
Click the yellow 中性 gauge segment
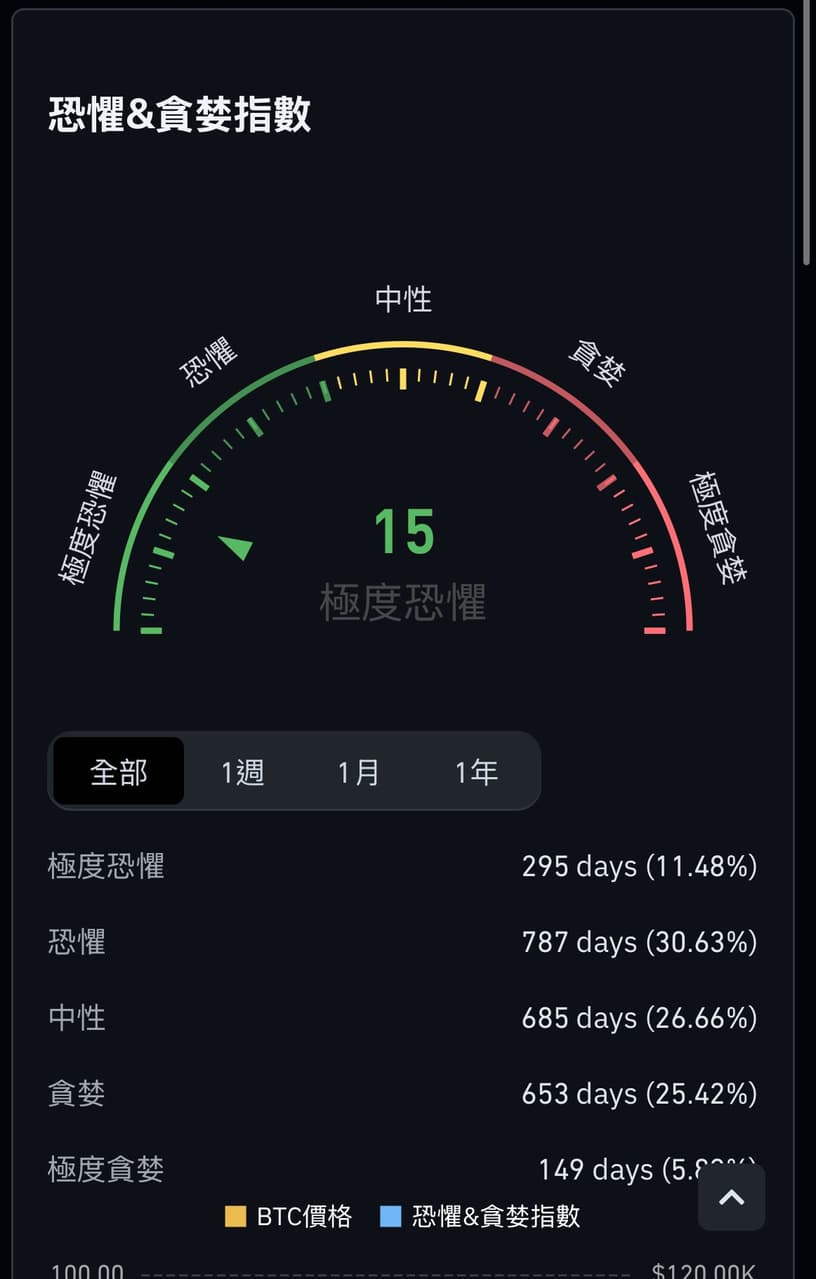point(403,346)
